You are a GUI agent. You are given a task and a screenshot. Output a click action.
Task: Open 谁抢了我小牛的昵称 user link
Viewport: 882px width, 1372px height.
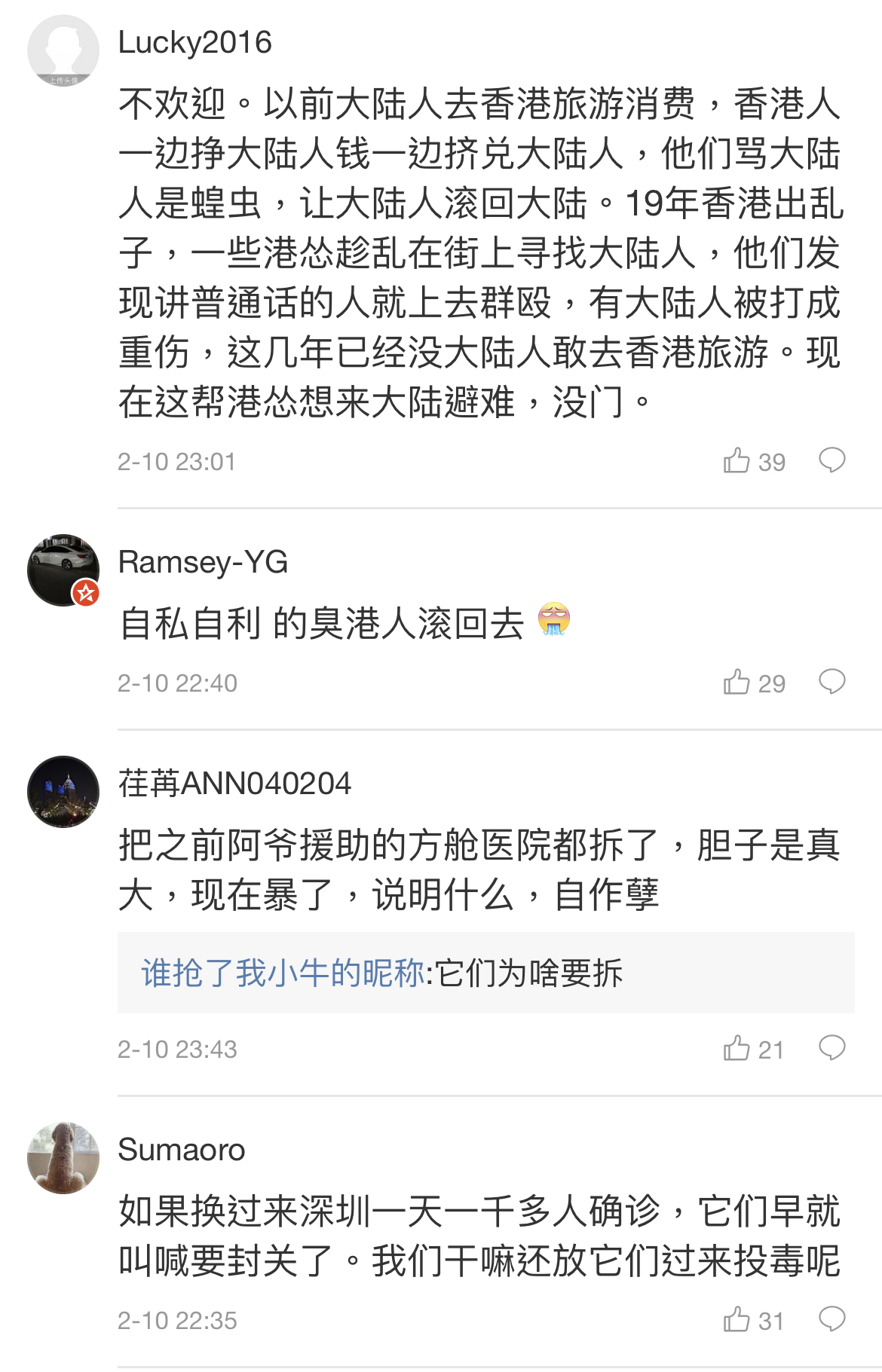(283, 973)
